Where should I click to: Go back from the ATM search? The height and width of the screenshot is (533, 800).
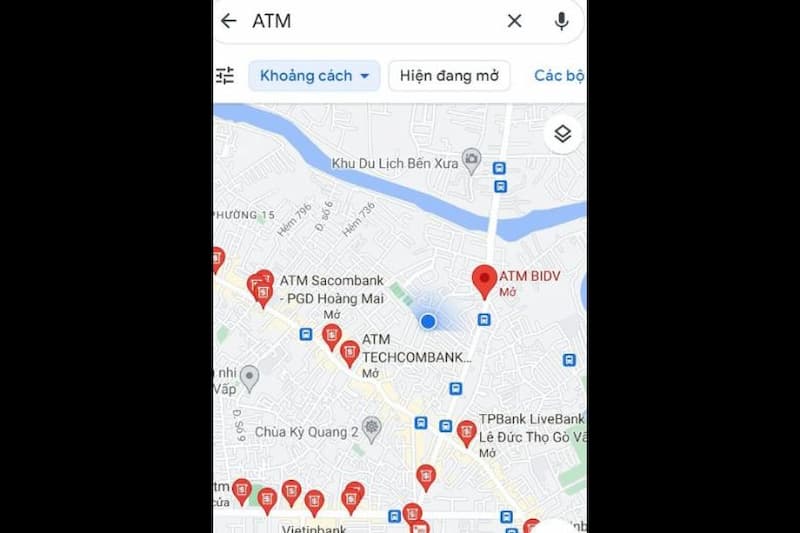(229, 21)
